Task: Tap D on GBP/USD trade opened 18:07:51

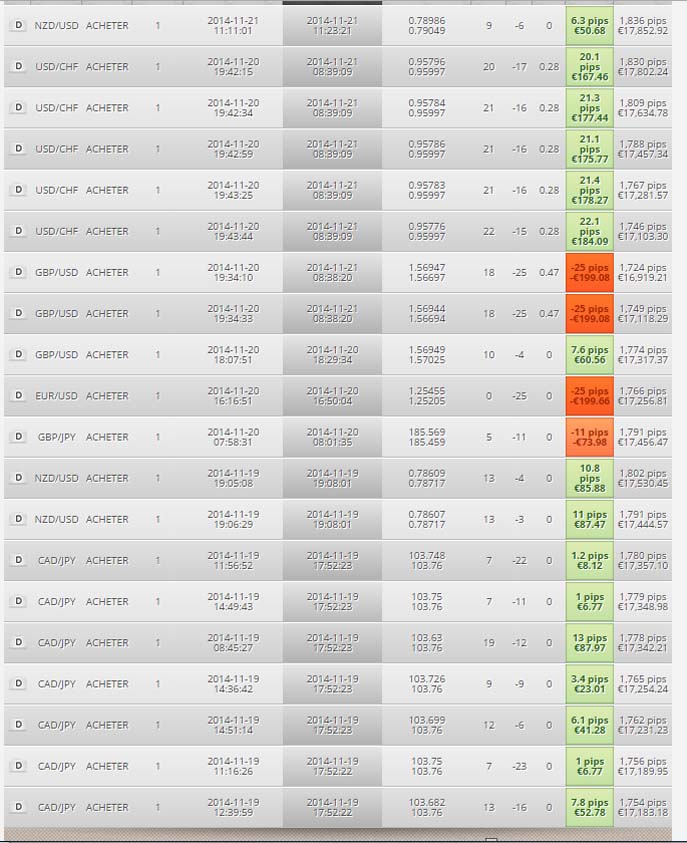Action: tap(18, 355)
